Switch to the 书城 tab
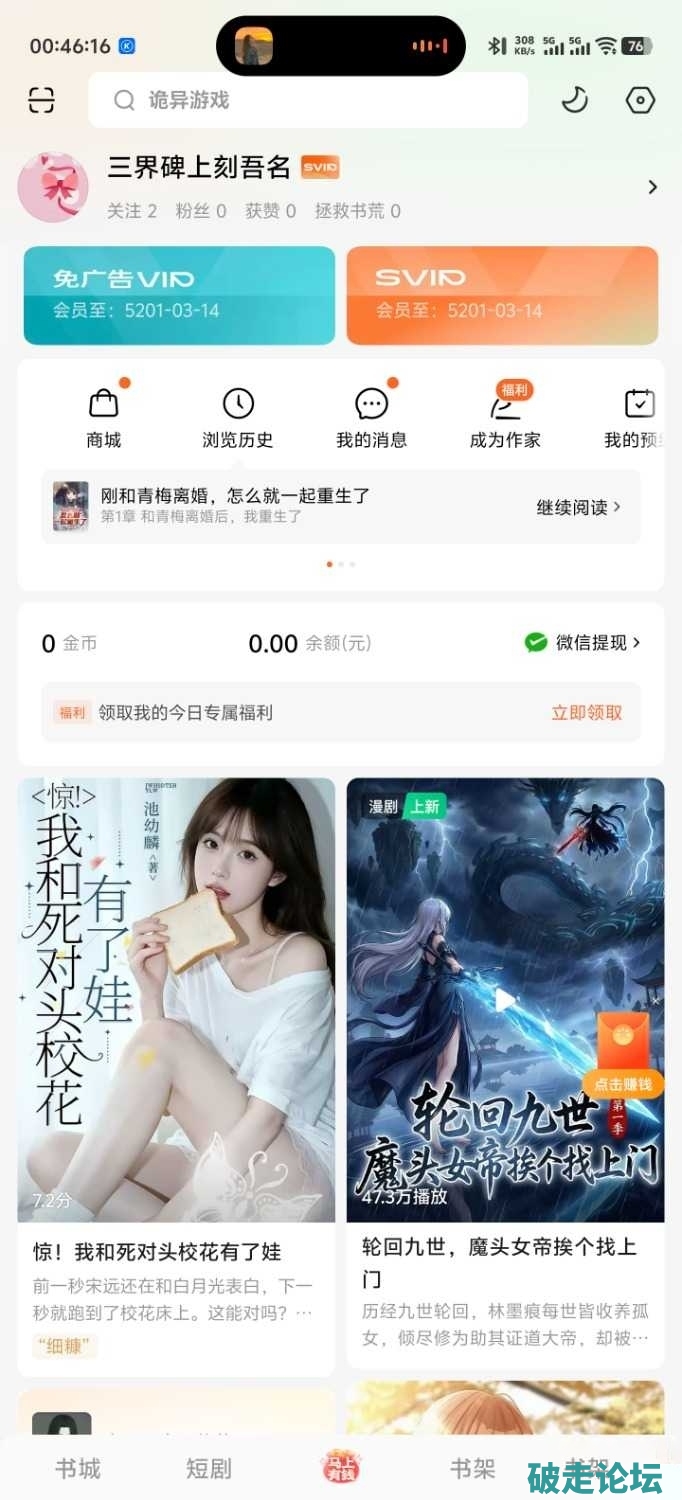This screenshot has height=1500, width=682. click(x=78, y=1468)
